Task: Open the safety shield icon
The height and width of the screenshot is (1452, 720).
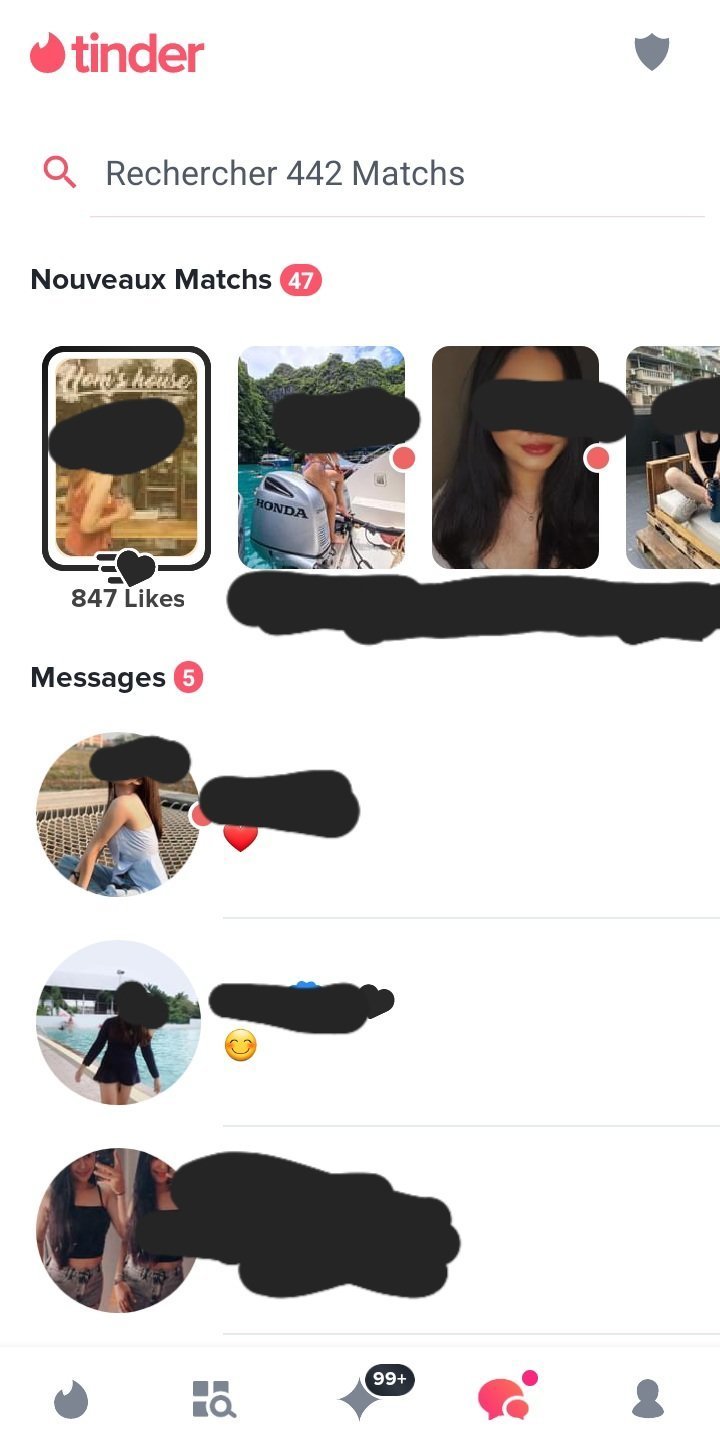Action: pyautogui.click(x=652, y=53)
